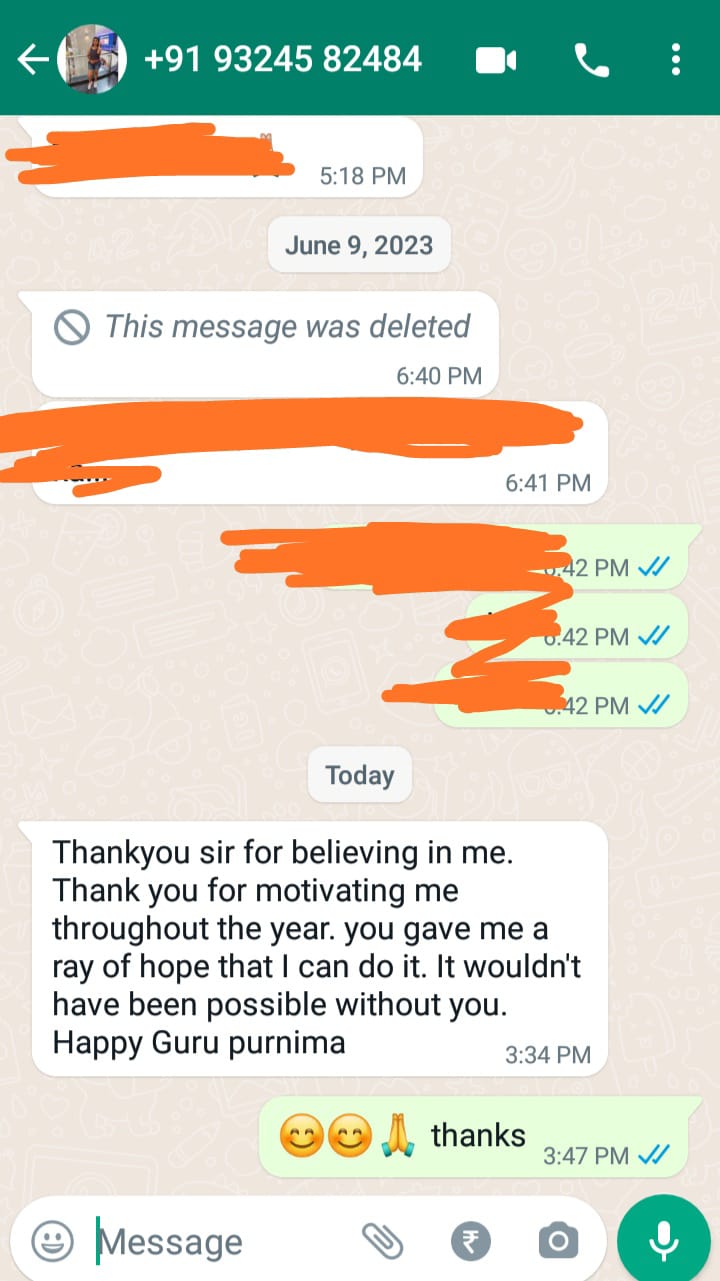Tap the microphone to record voice message
This screenshot has width=720, height=1281.
coord(663,1241)
